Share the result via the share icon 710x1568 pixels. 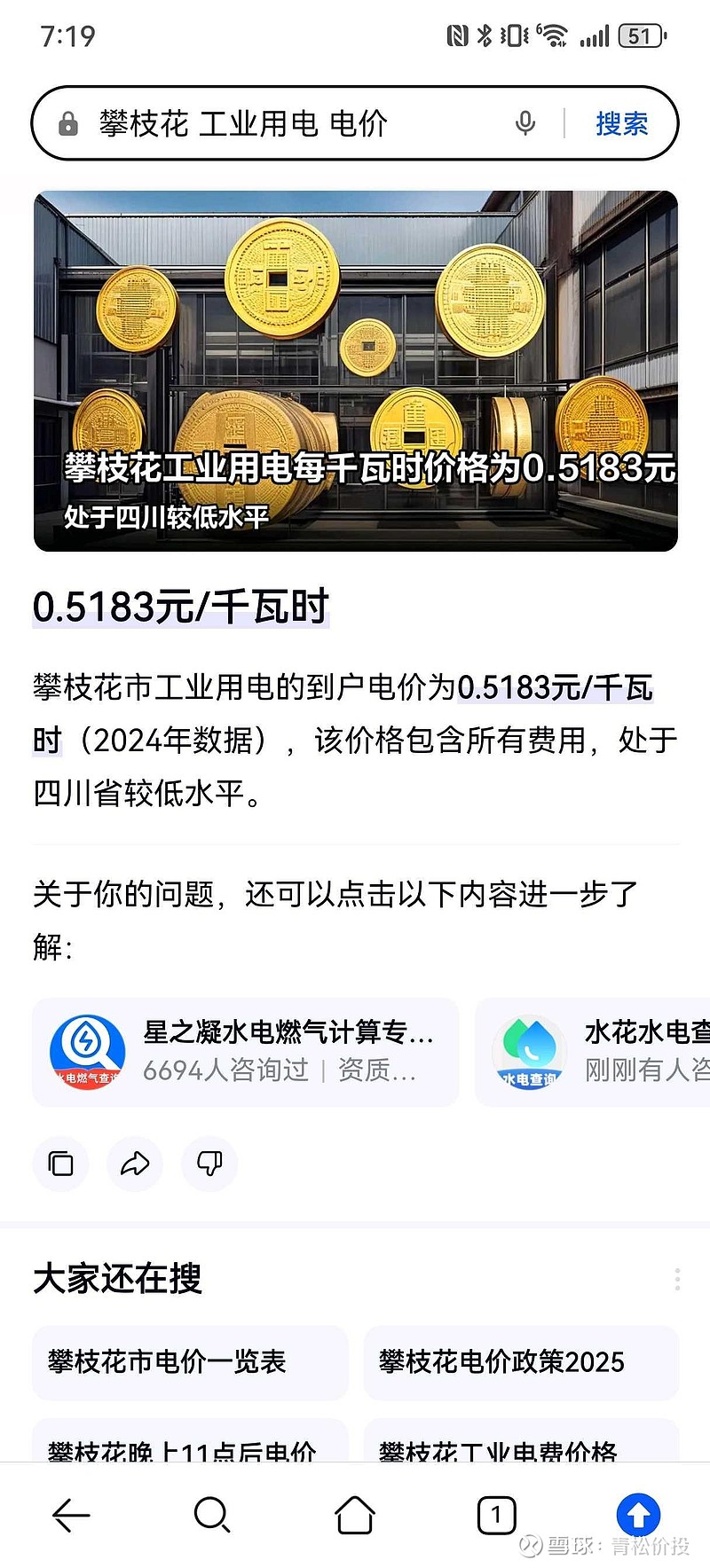tap(134, 1164)
